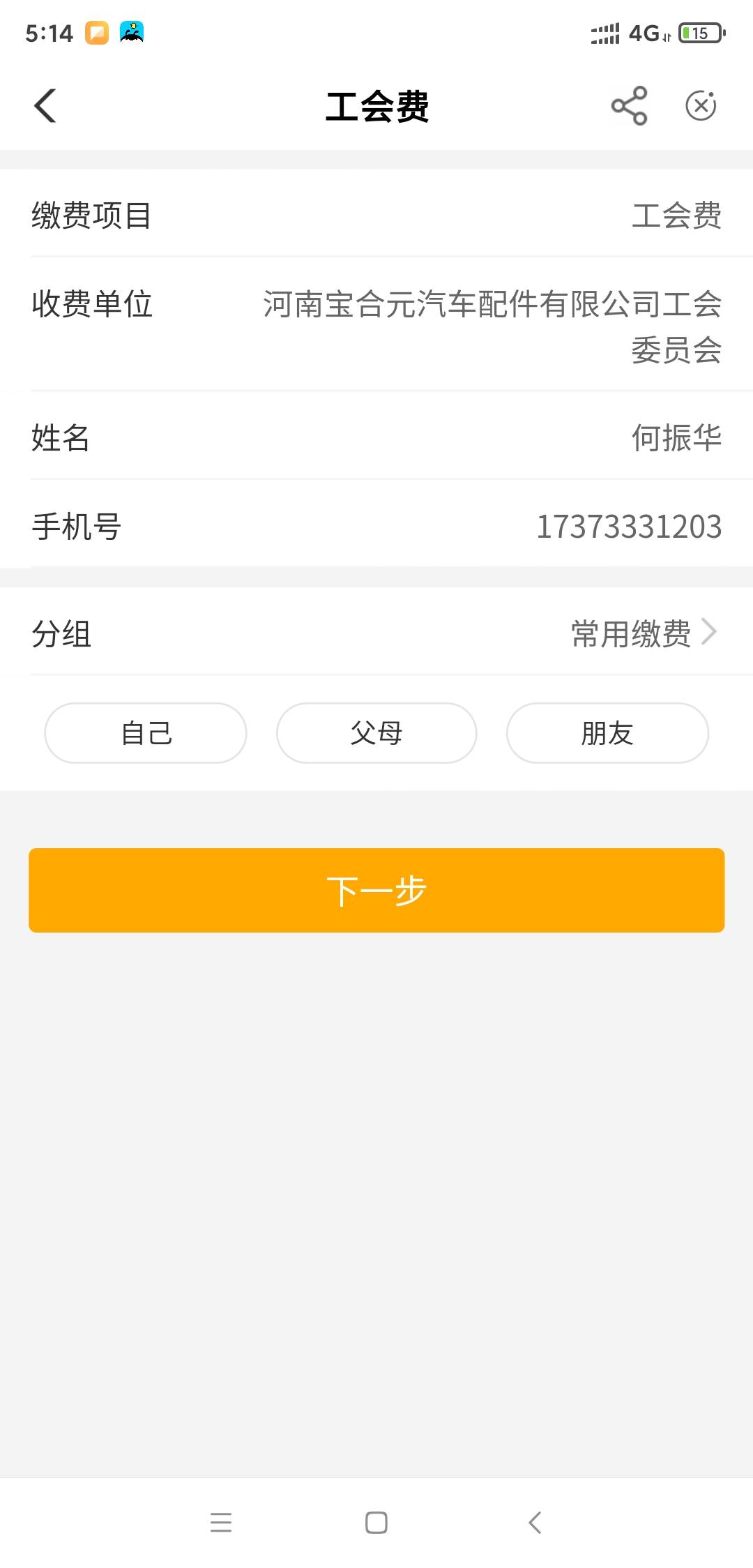The image size is (753, 1568).
Task: Pick the 朋友 group chip
Action: [x=607, y=733]
